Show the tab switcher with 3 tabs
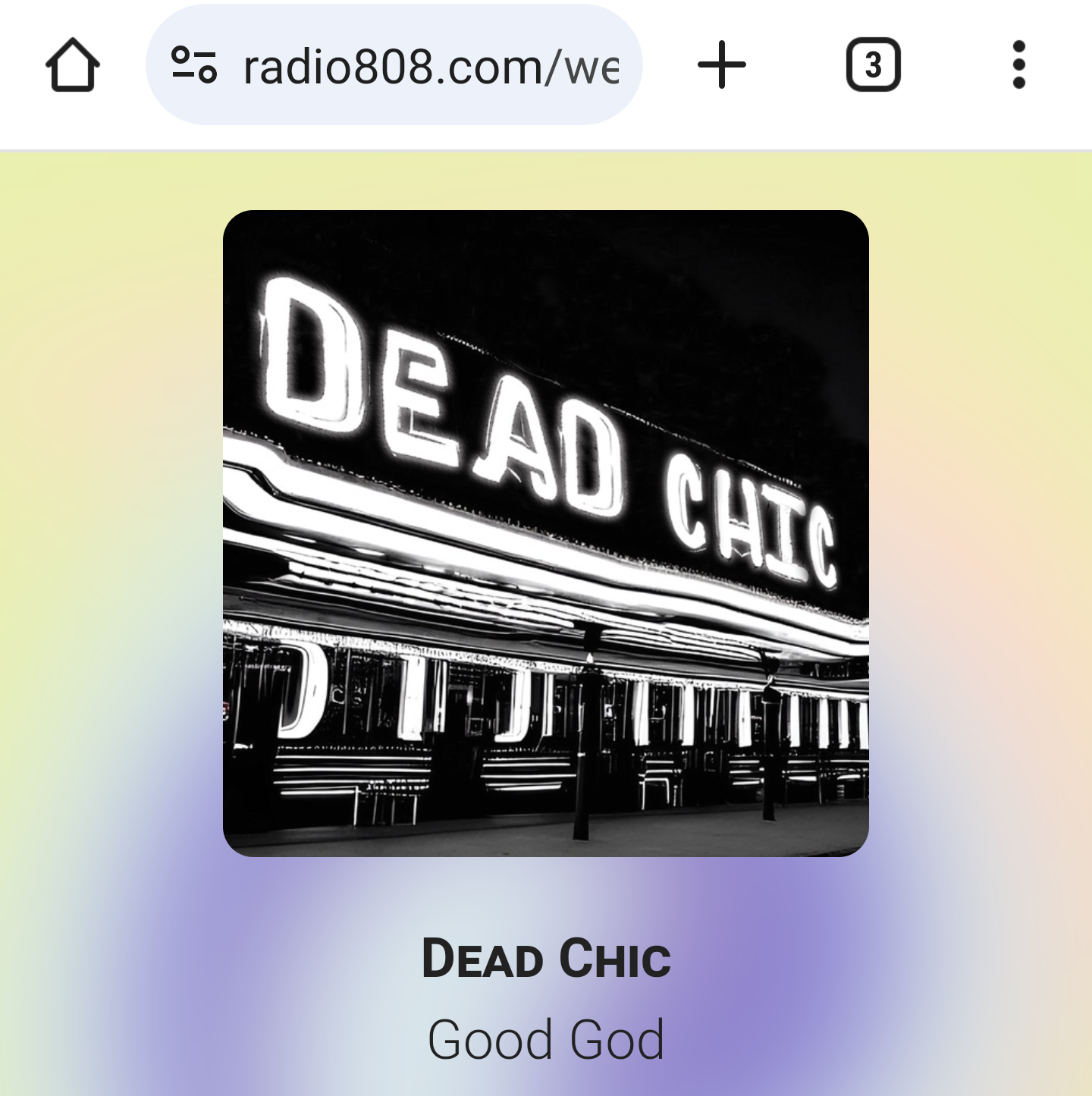1092x1096 pixels. 873,65
